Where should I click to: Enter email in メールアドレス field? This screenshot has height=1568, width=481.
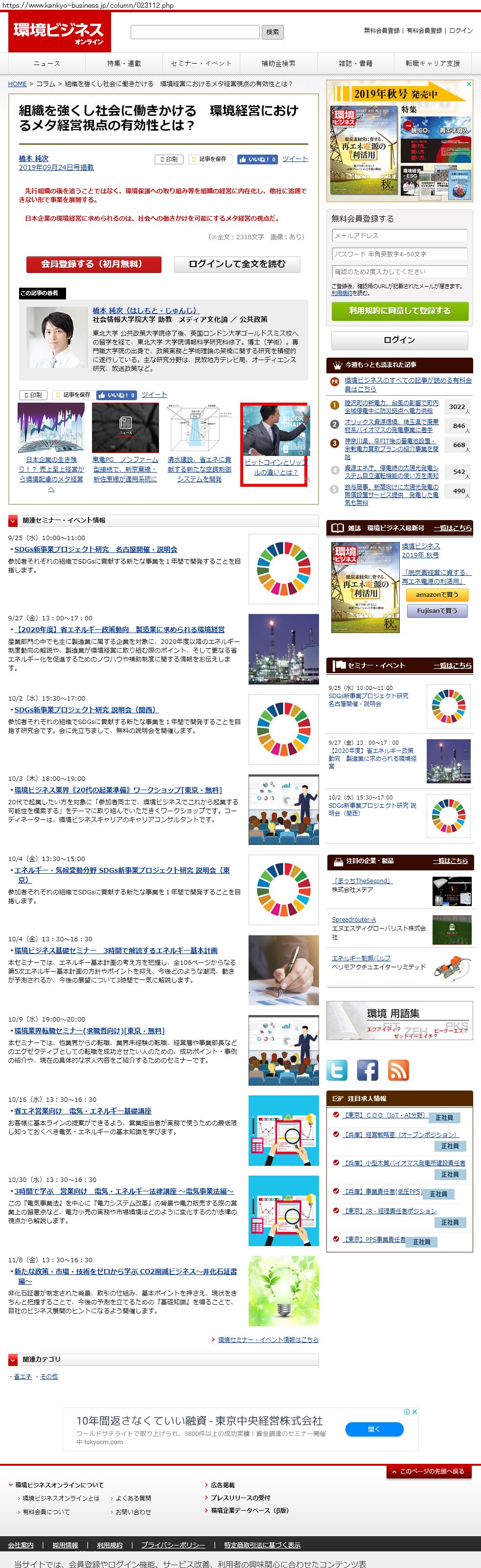click(399, 235)
